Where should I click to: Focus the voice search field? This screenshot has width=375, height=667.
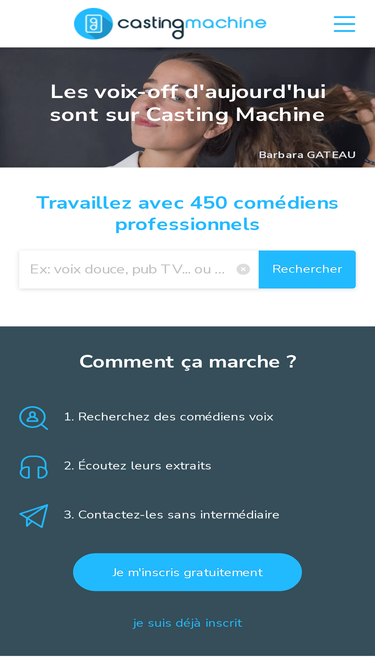(x=128, y=269)
